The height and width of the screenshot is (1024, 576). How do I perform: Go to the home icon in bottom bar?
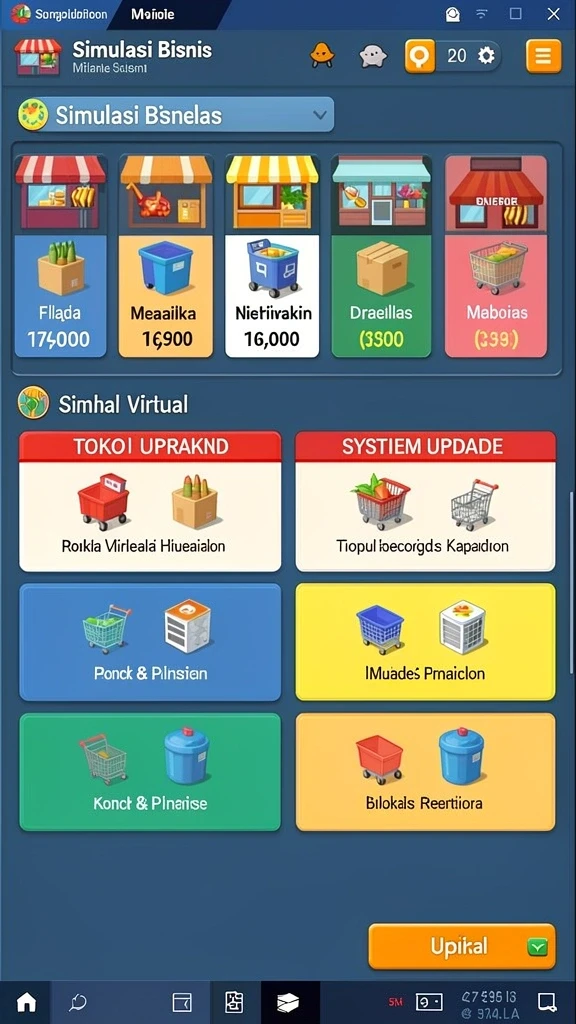[x=26, y=1002]
